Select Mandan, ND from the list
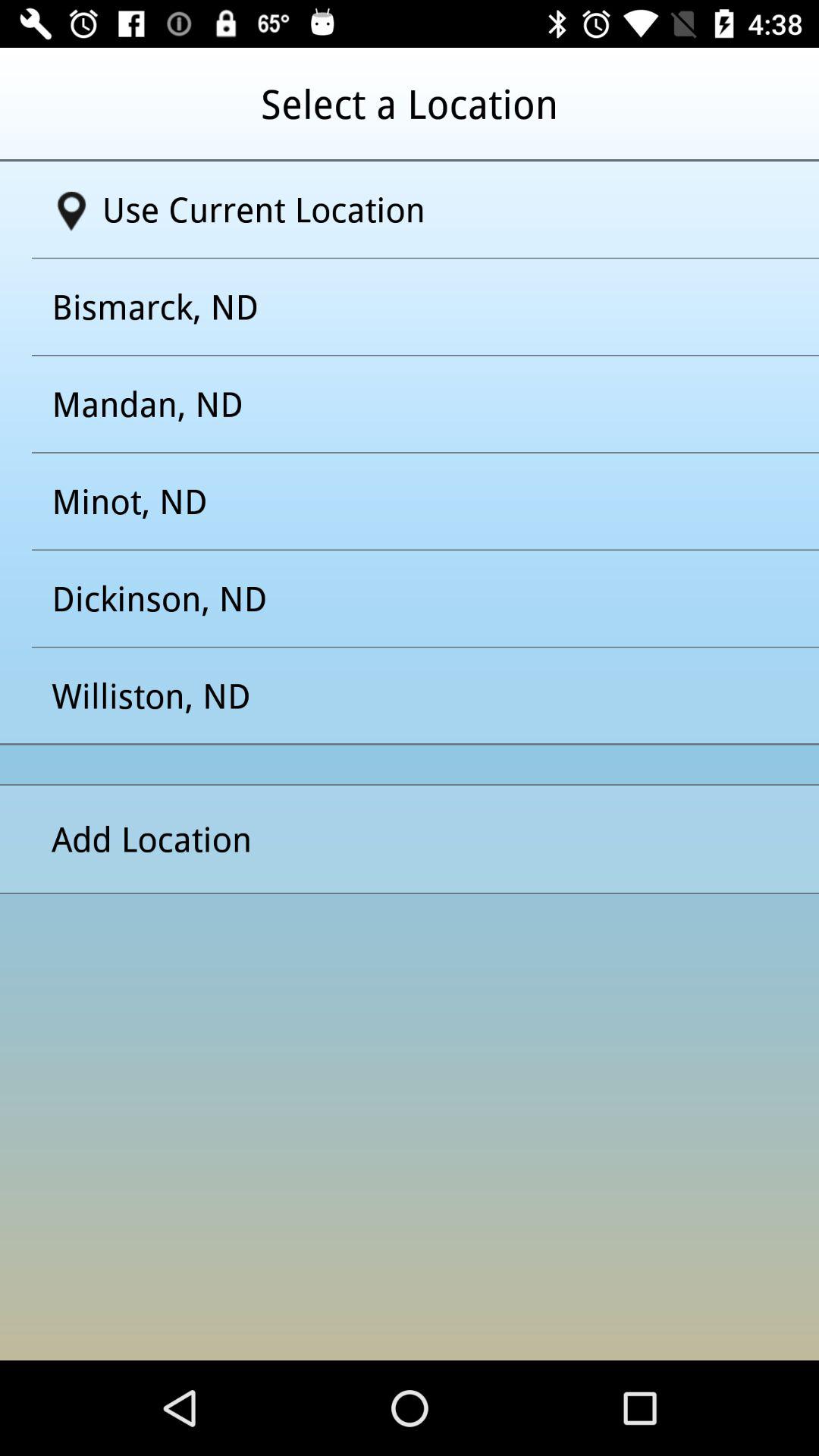Screen dimensions: 819x1456 [409, 405]
